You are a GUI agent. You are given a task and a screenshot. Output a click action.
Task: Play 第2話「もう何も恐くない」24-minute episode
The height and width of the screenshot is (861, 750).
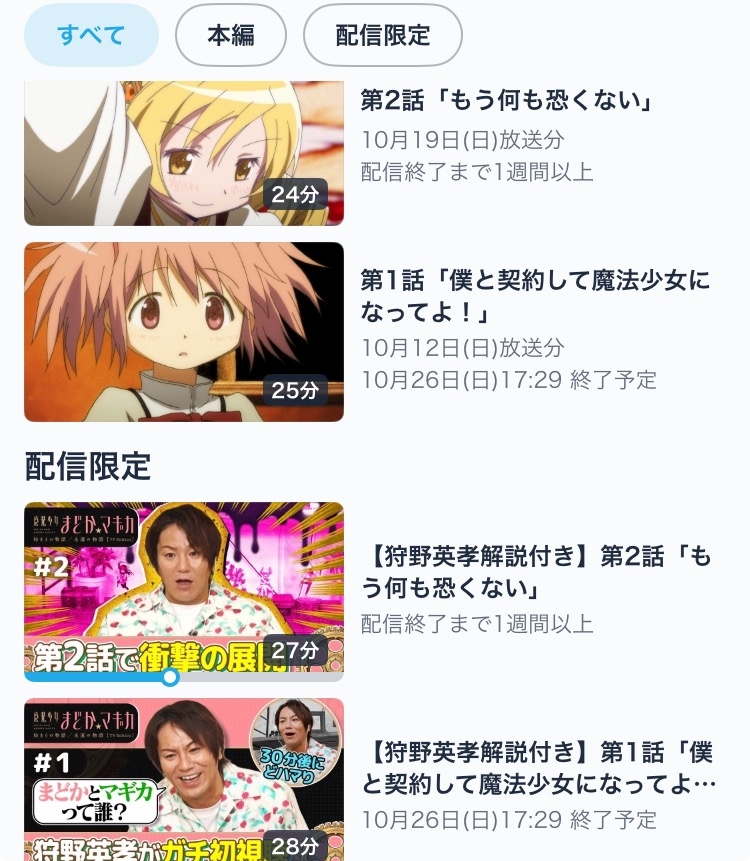tap(184, 152)
